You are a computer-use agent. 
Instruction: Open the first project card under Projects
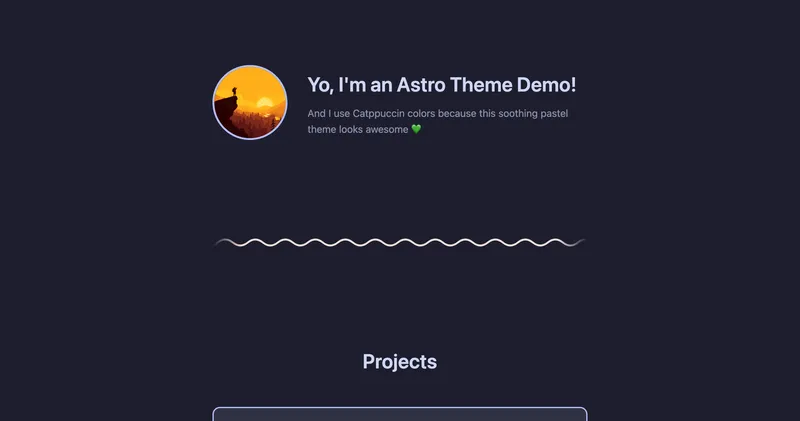(399, 414)
